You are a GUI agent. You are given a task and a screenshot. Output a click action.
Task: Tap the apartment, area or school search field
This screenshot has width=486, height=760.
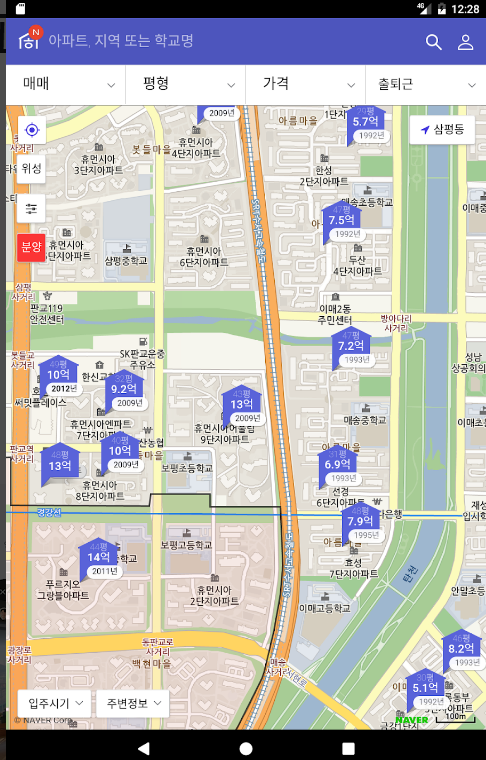121,40
